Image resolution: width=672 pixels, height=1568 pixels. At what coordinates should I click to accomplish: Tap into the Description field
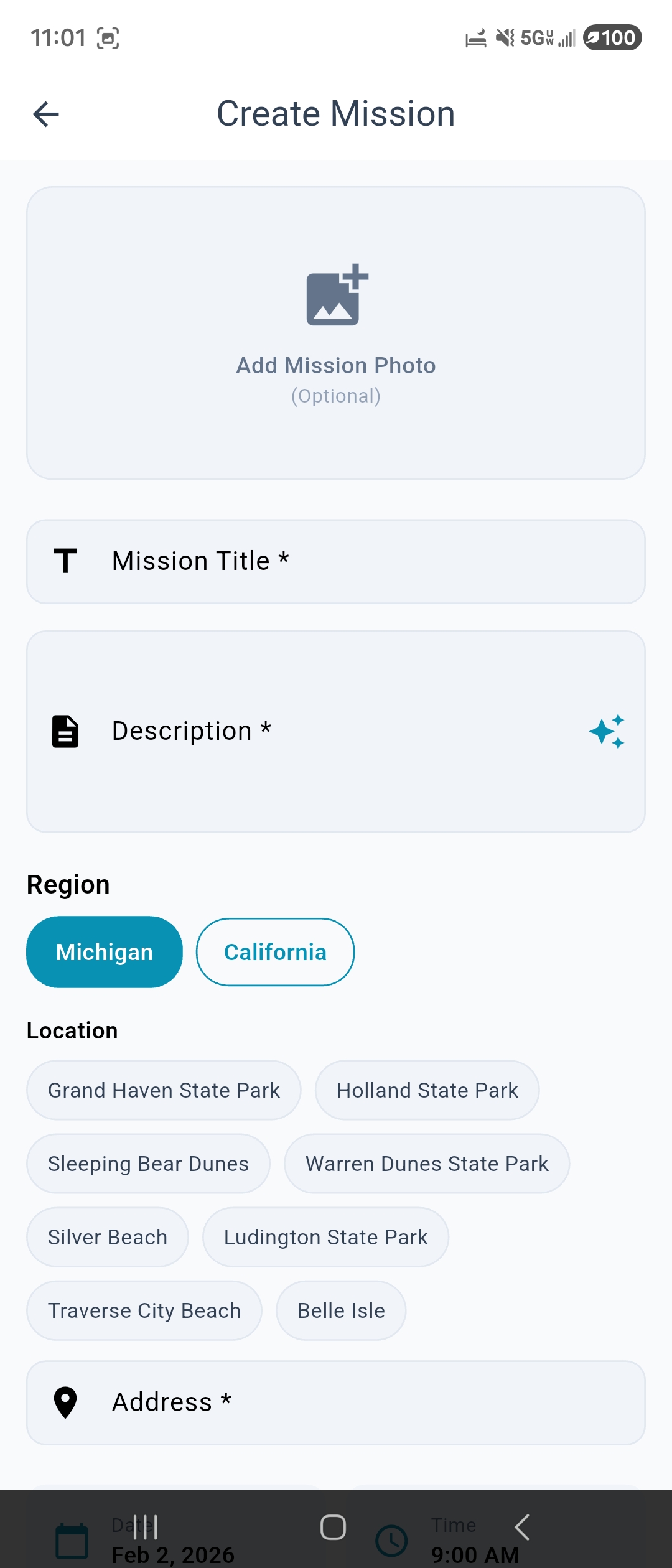(x=336, y=731)
